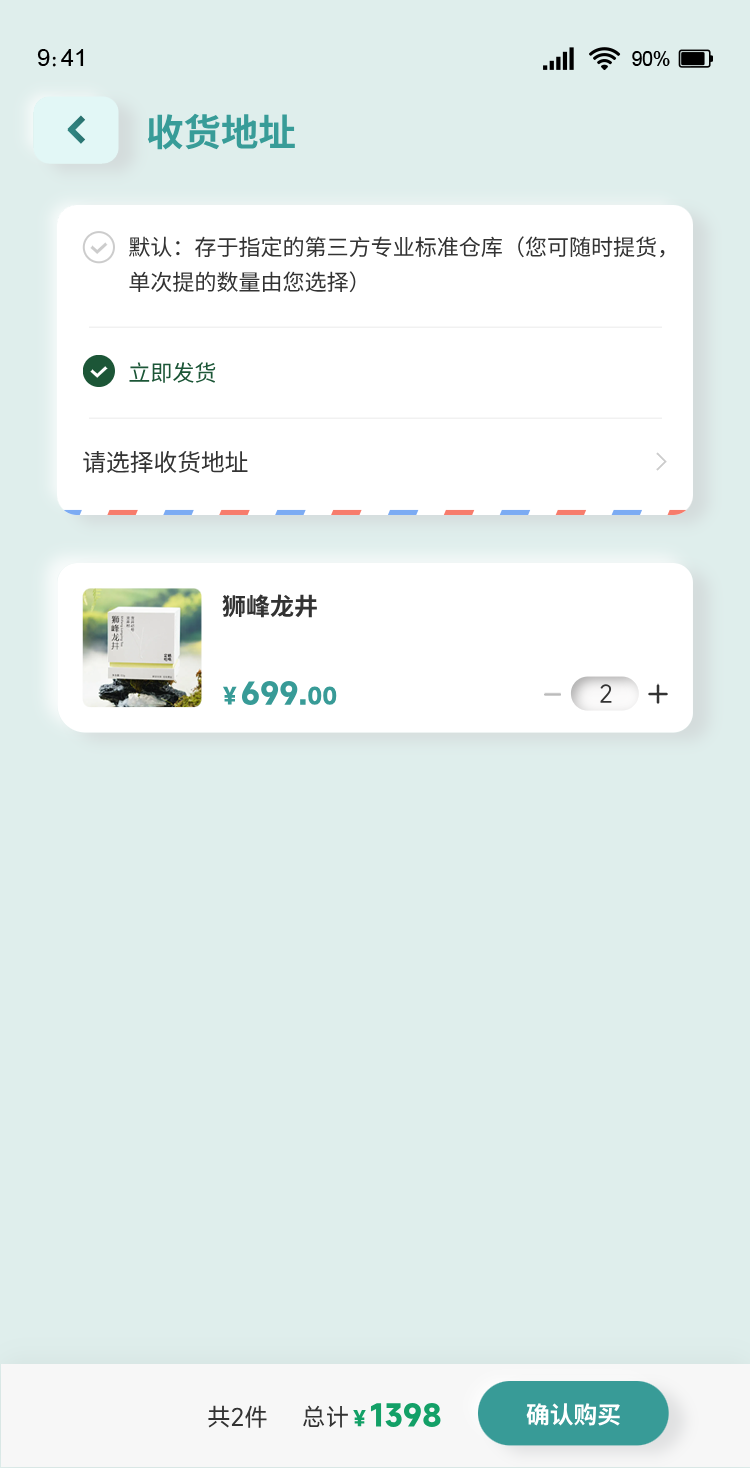Screen dimensions: 750x1468
Task: Open the delivery address selection row
Action: pyautogui.click(x=375, y=461)
